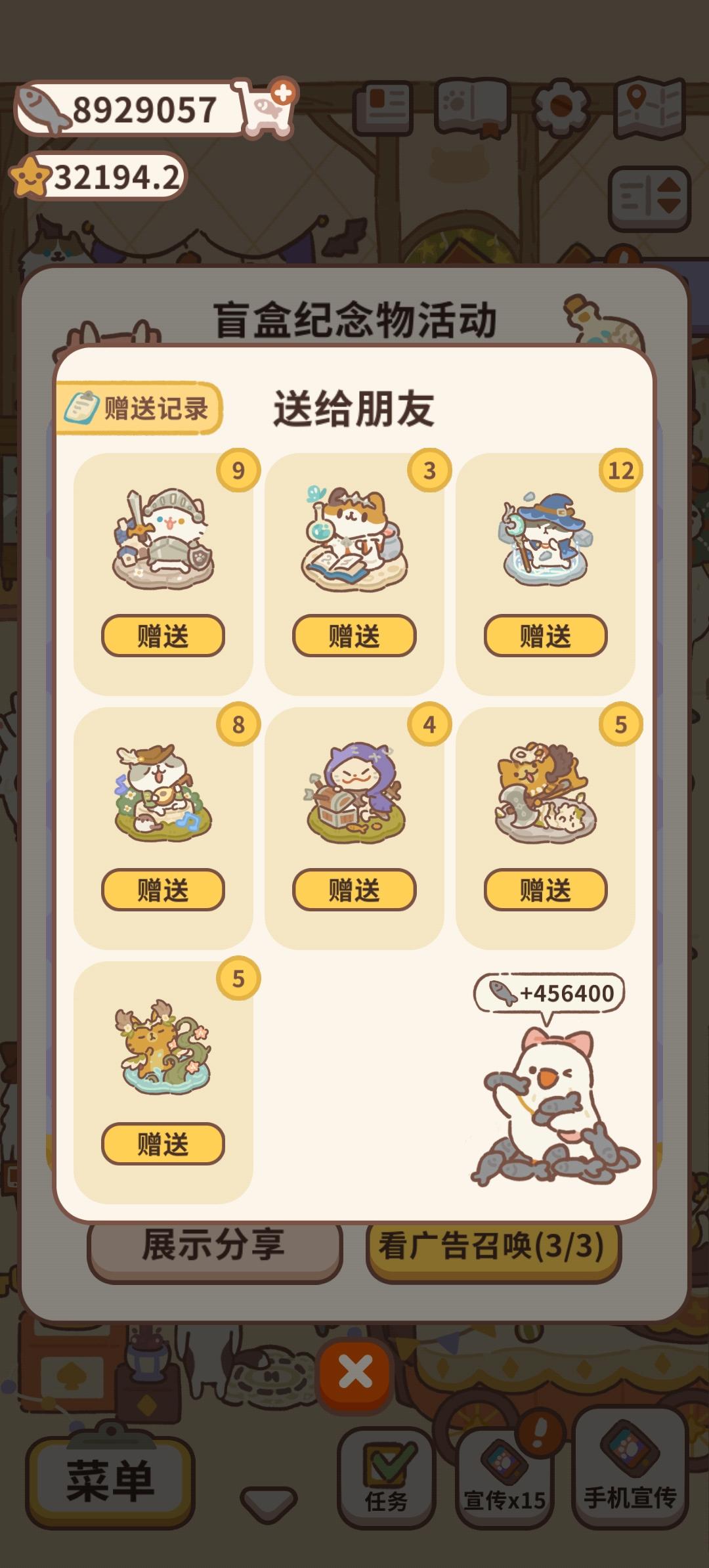
Task: Open the news card icon
Action: (383, 107)
